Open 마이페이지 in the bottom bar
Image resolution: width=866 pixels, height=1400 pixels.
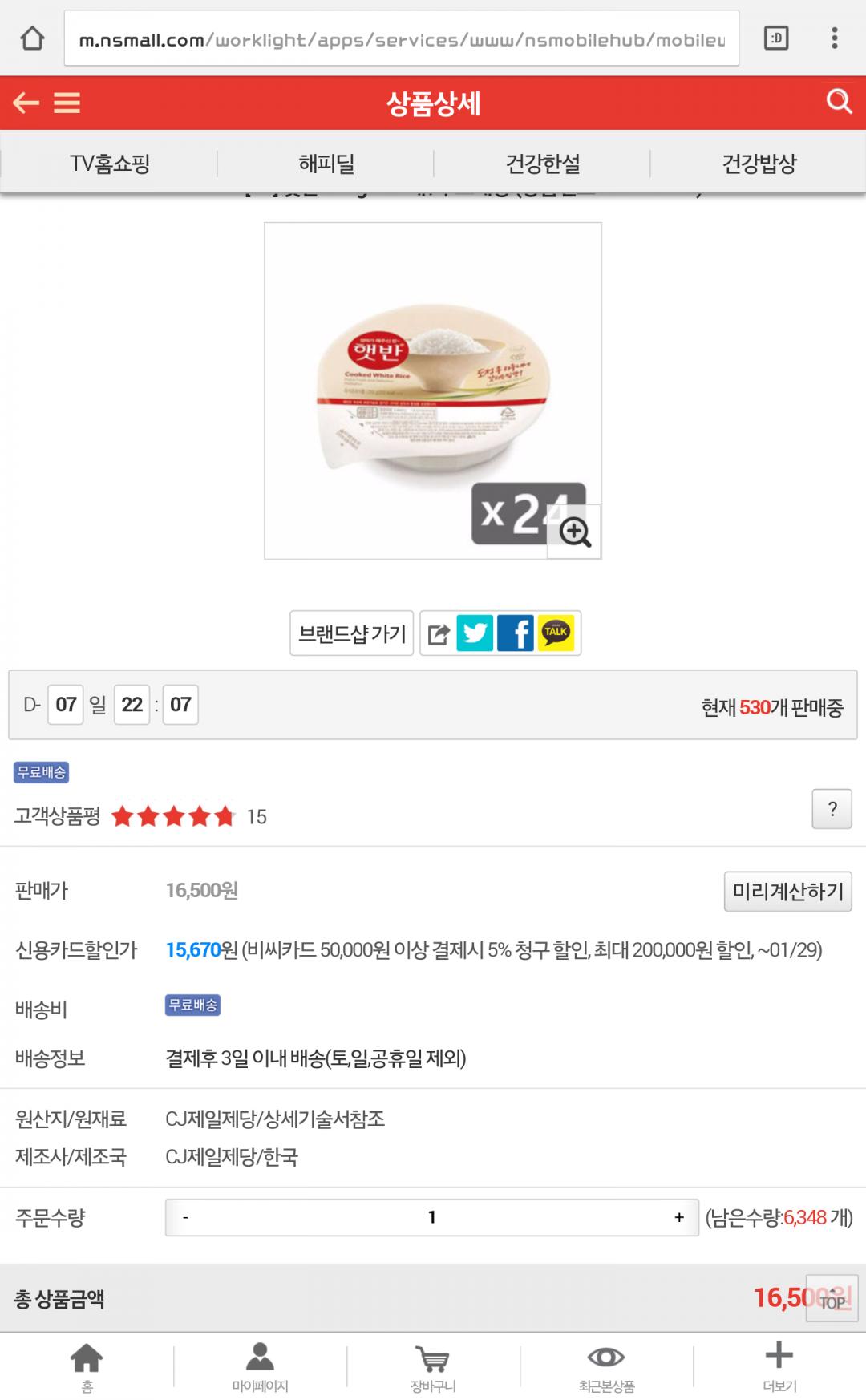(x=260, y=1368)
